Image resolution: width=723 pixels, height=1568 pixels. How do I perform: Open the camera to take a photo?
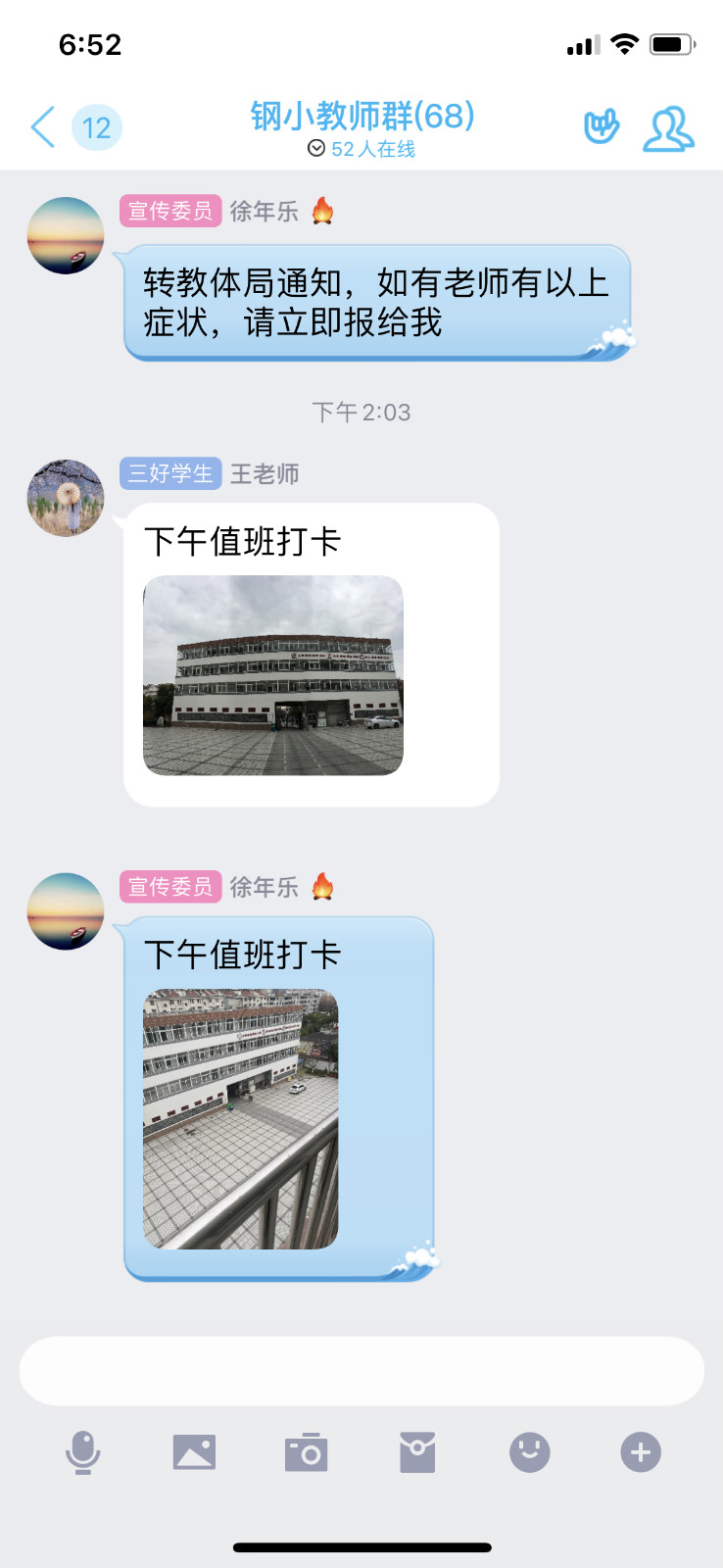coord(306,1452)
